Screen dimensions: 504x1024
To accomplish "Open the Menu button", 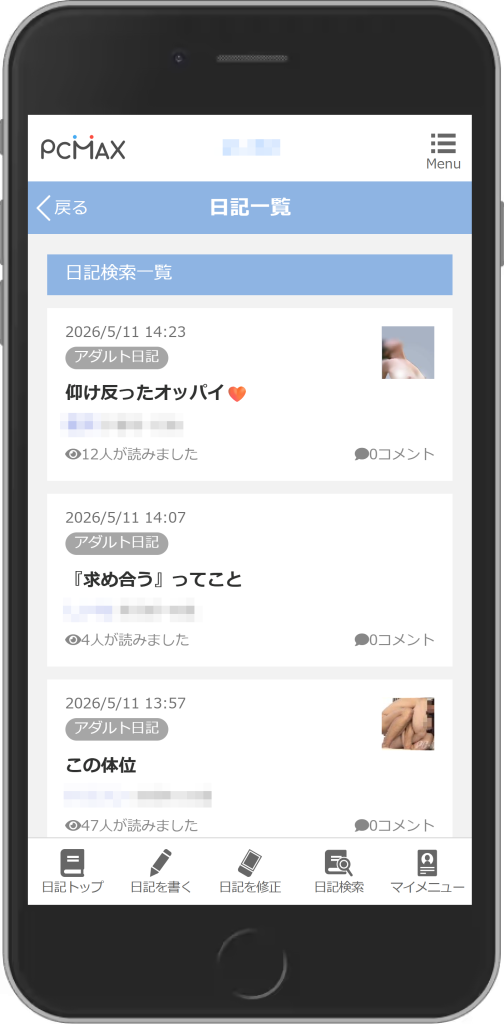I will pyautogui.click(x=443, y=152).
